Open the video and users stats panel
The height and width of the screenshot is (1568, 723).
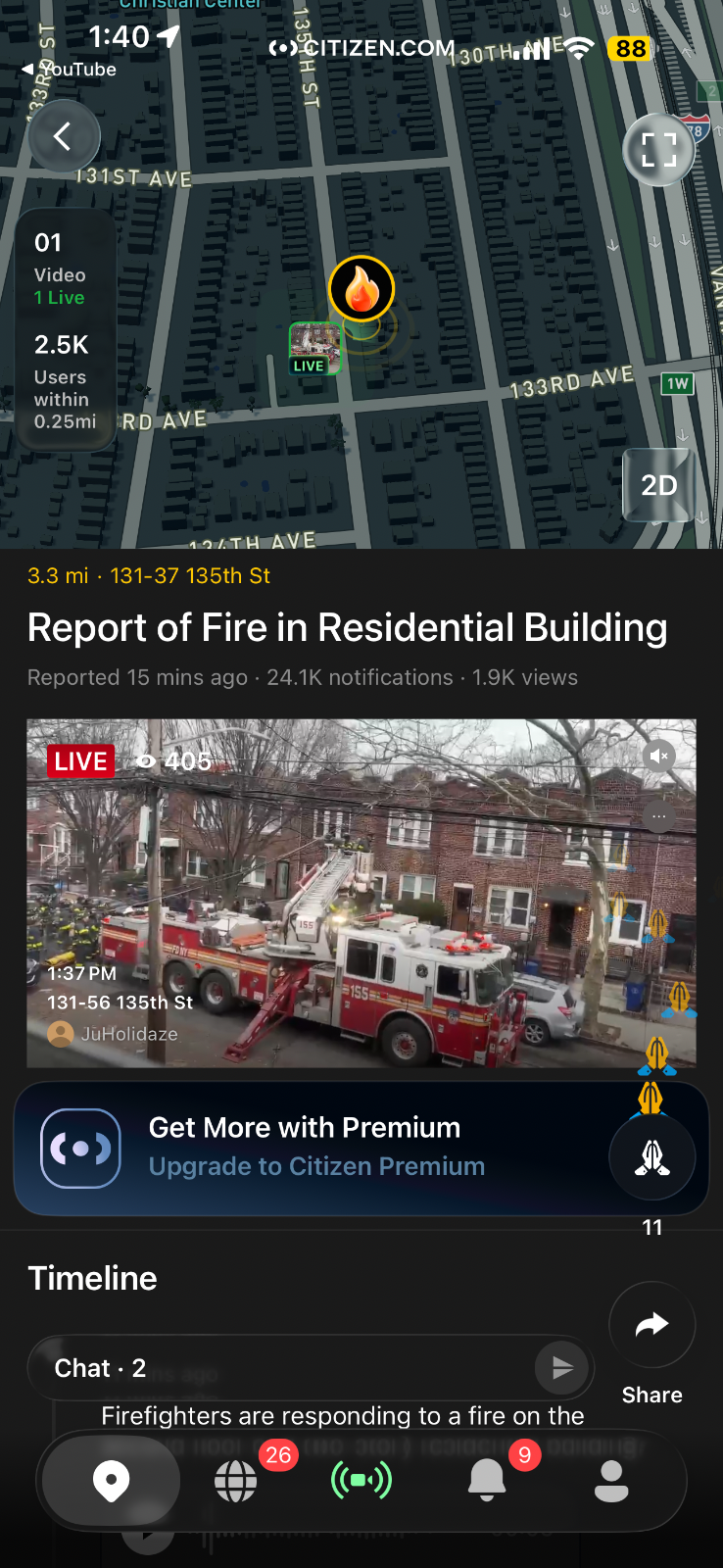pos(66,330)
